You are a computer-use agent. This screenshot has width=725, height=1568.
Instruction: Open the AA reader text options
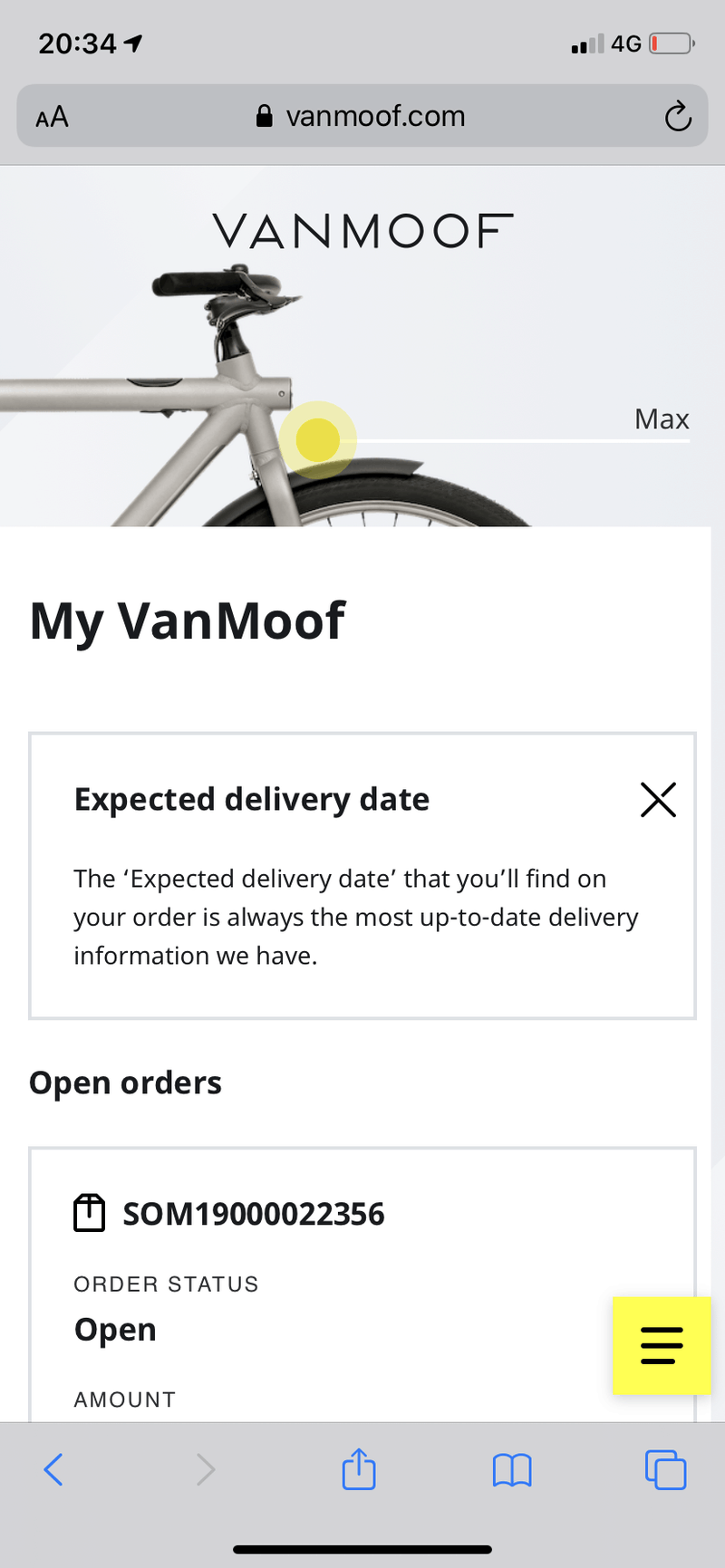53,117
